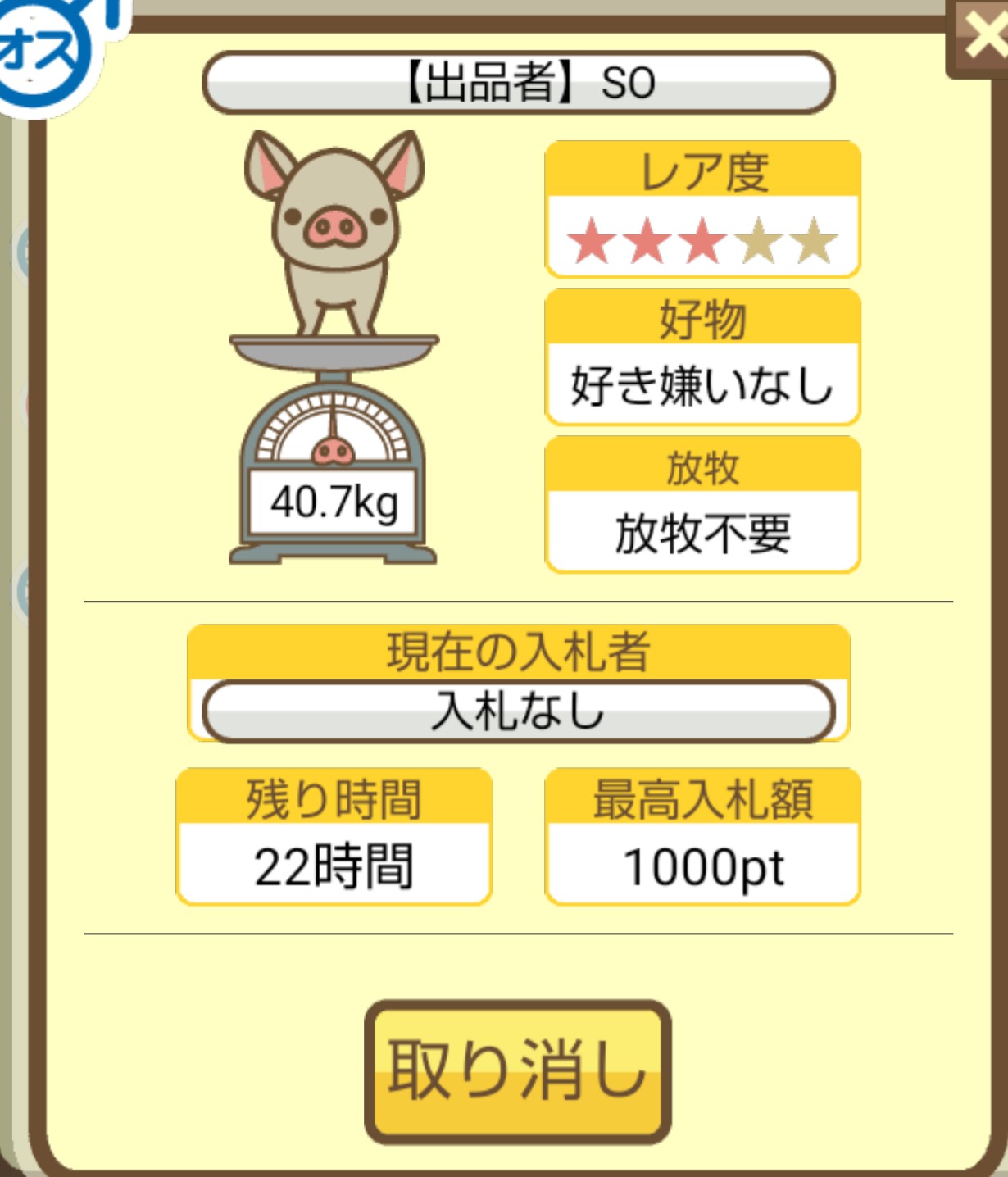Image resolution: width=1008 pixels, height=1177 pixels.
Task: Tap the 取り消し cancel button
Action: click(x=517, y=1071)
